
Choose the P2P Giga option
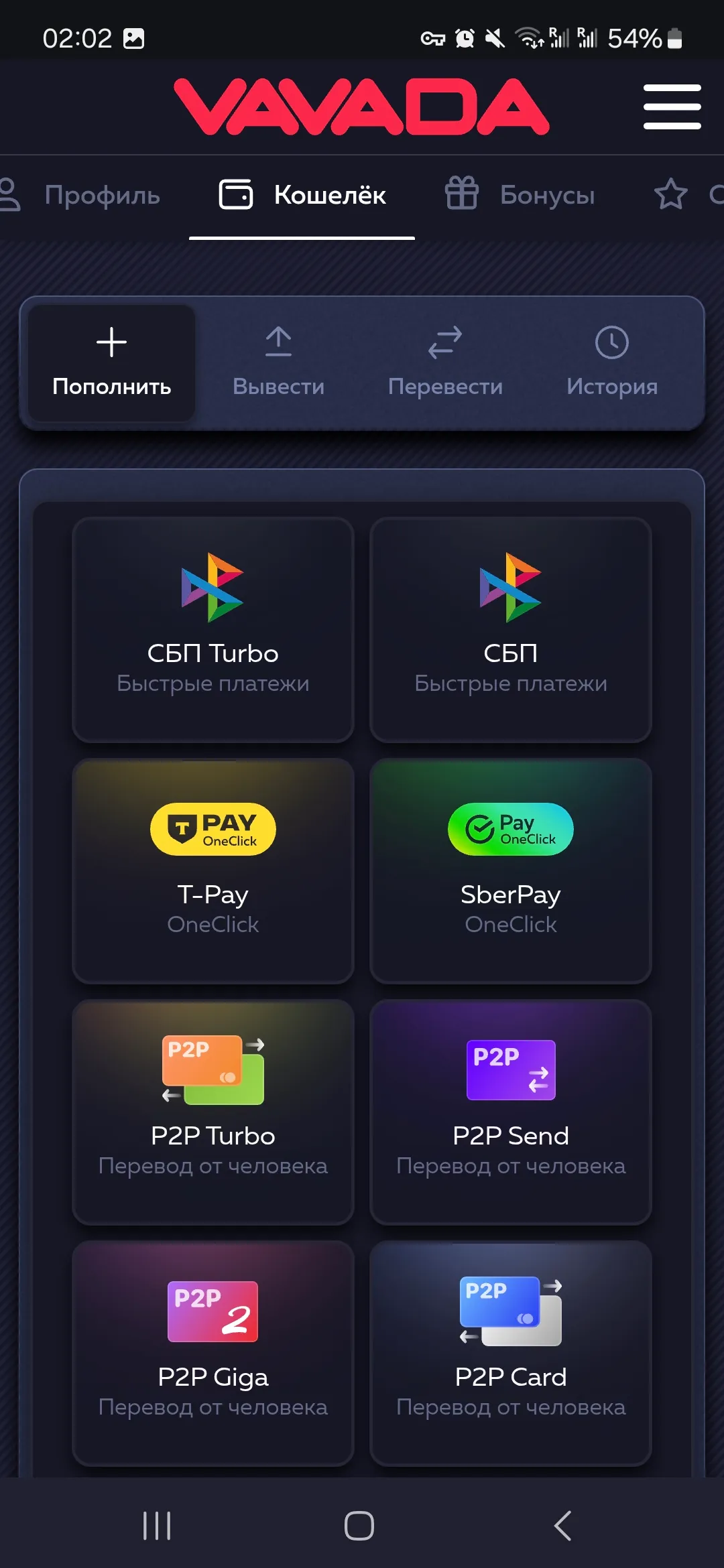(x=213, y=1353)
